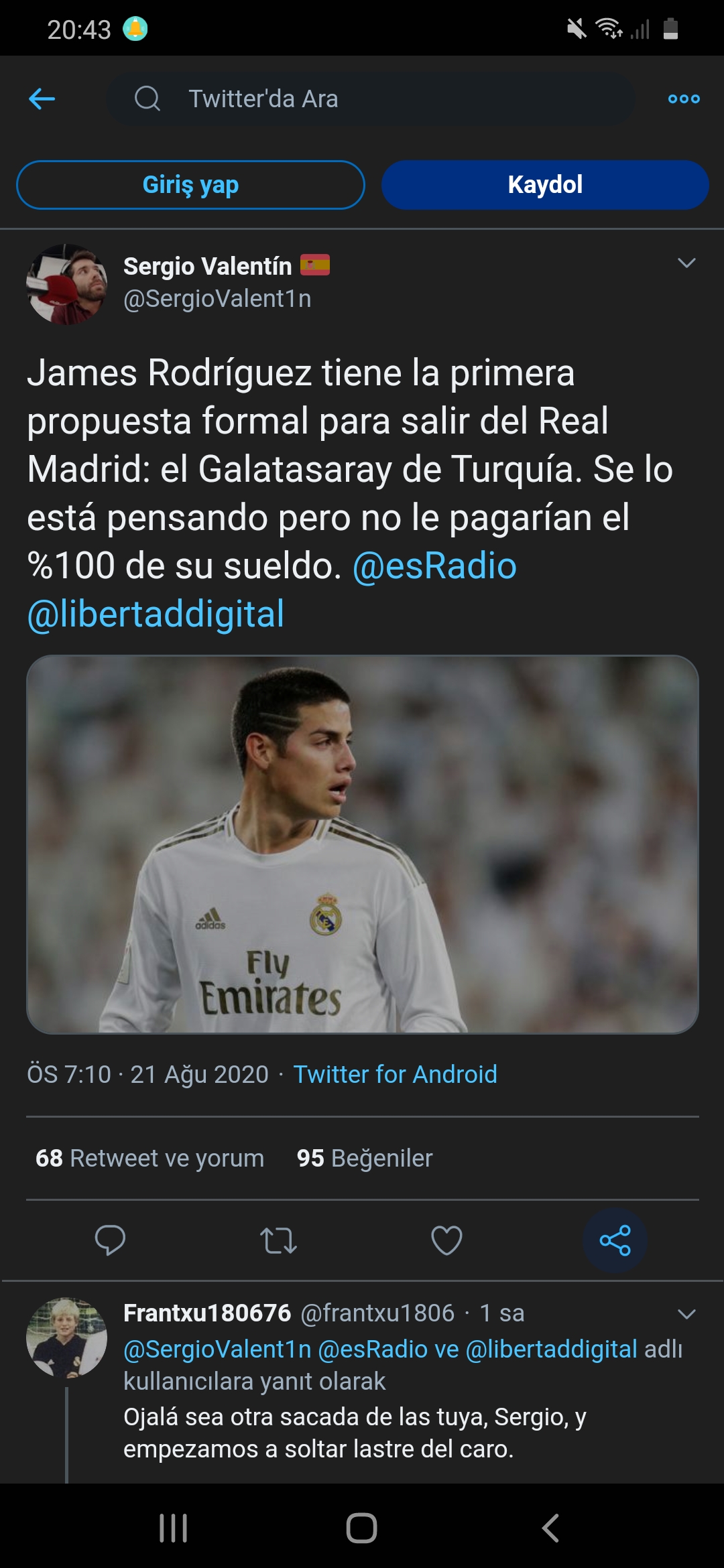Expand the options chevron on Frantxu180676's reply

coord(686,1314)
